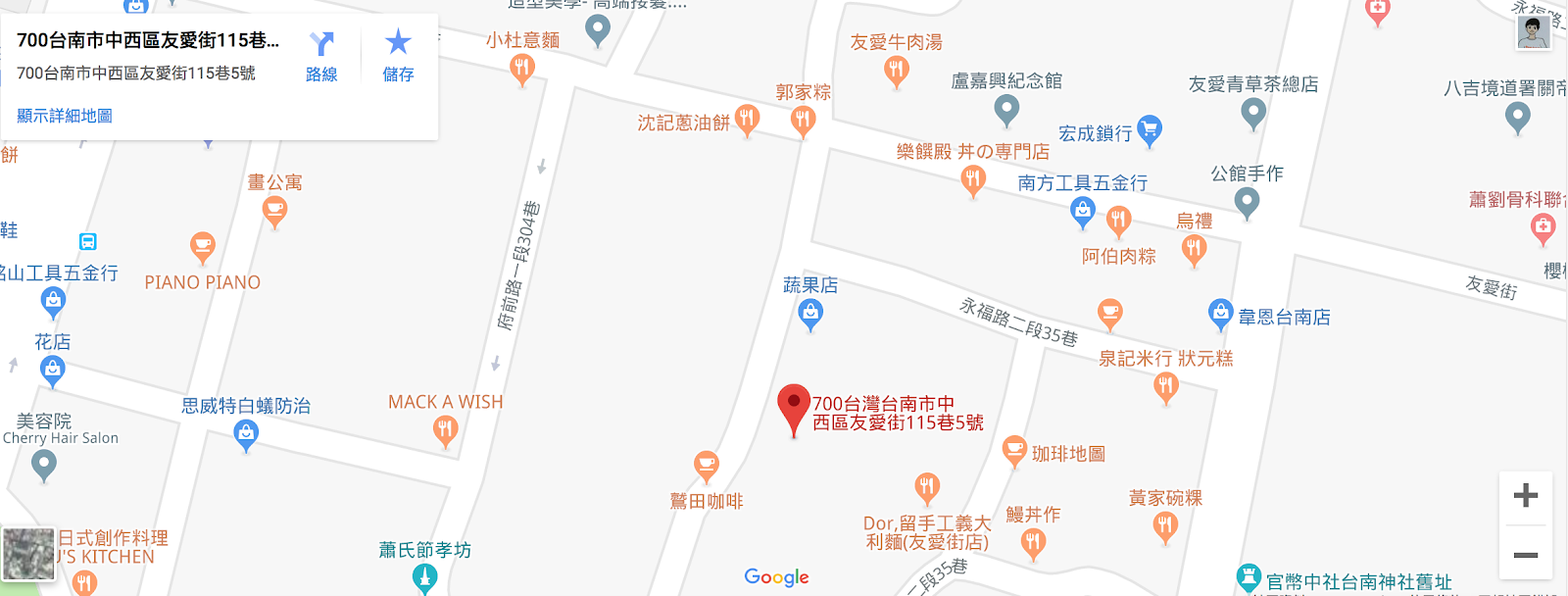The height and width of the screenshot is (596, 1568).
Task: Tap the 宏成鎖行 shop marker
Action: coord(1150,128)
